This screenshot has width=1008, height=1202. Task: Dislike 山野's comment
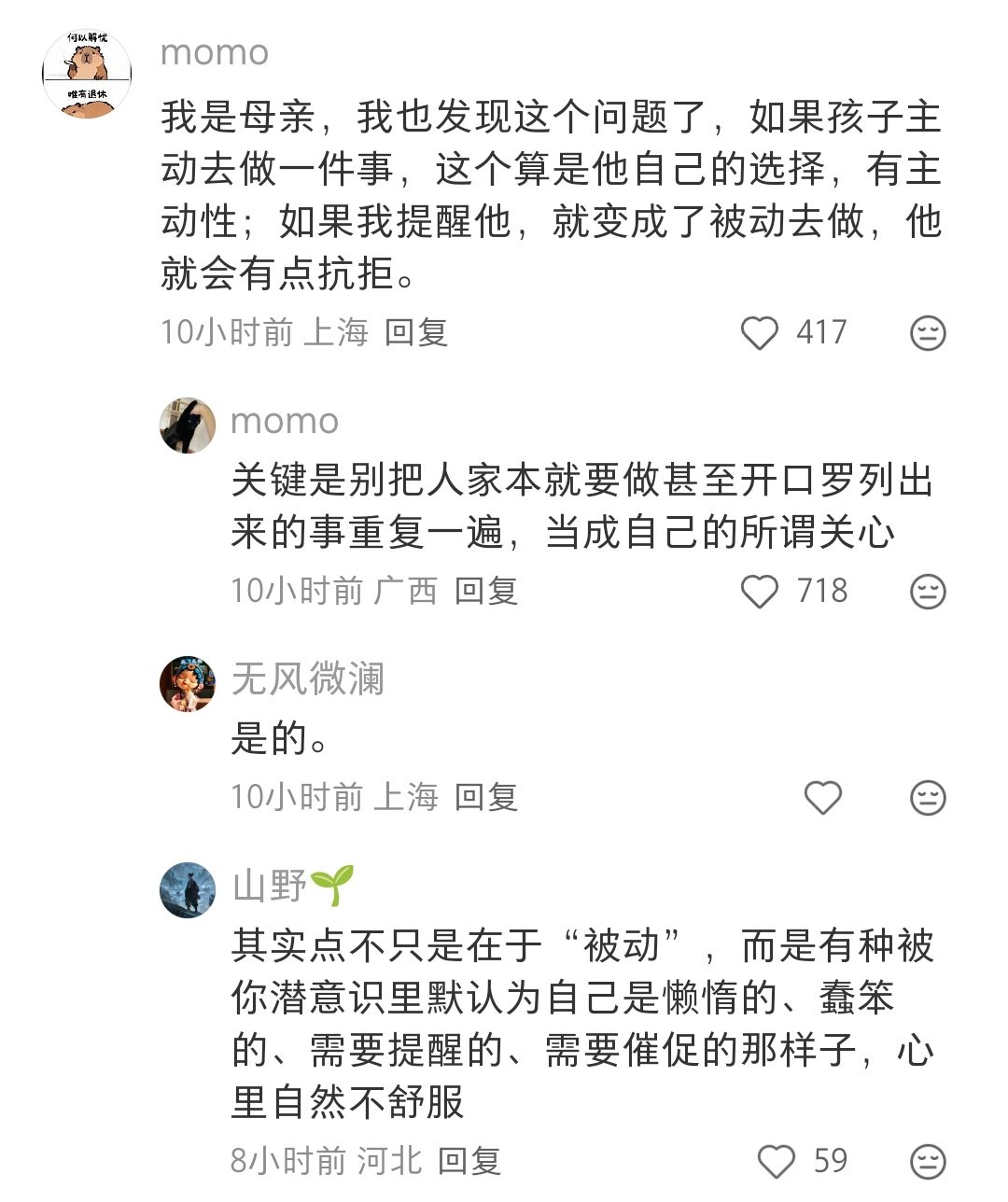click(928, 1162)
